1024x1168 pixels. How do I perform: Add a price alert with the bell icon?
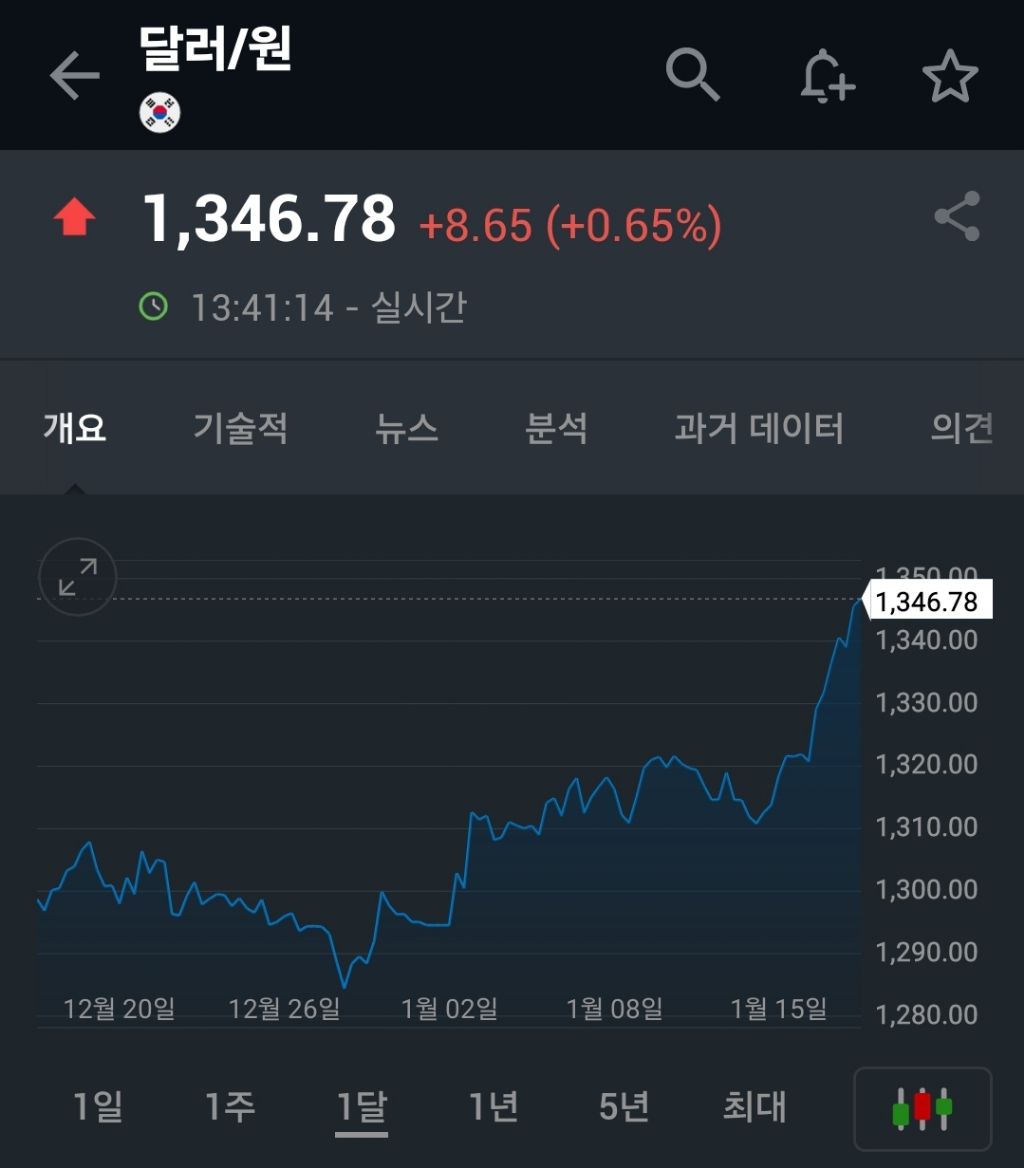point(827,76)
